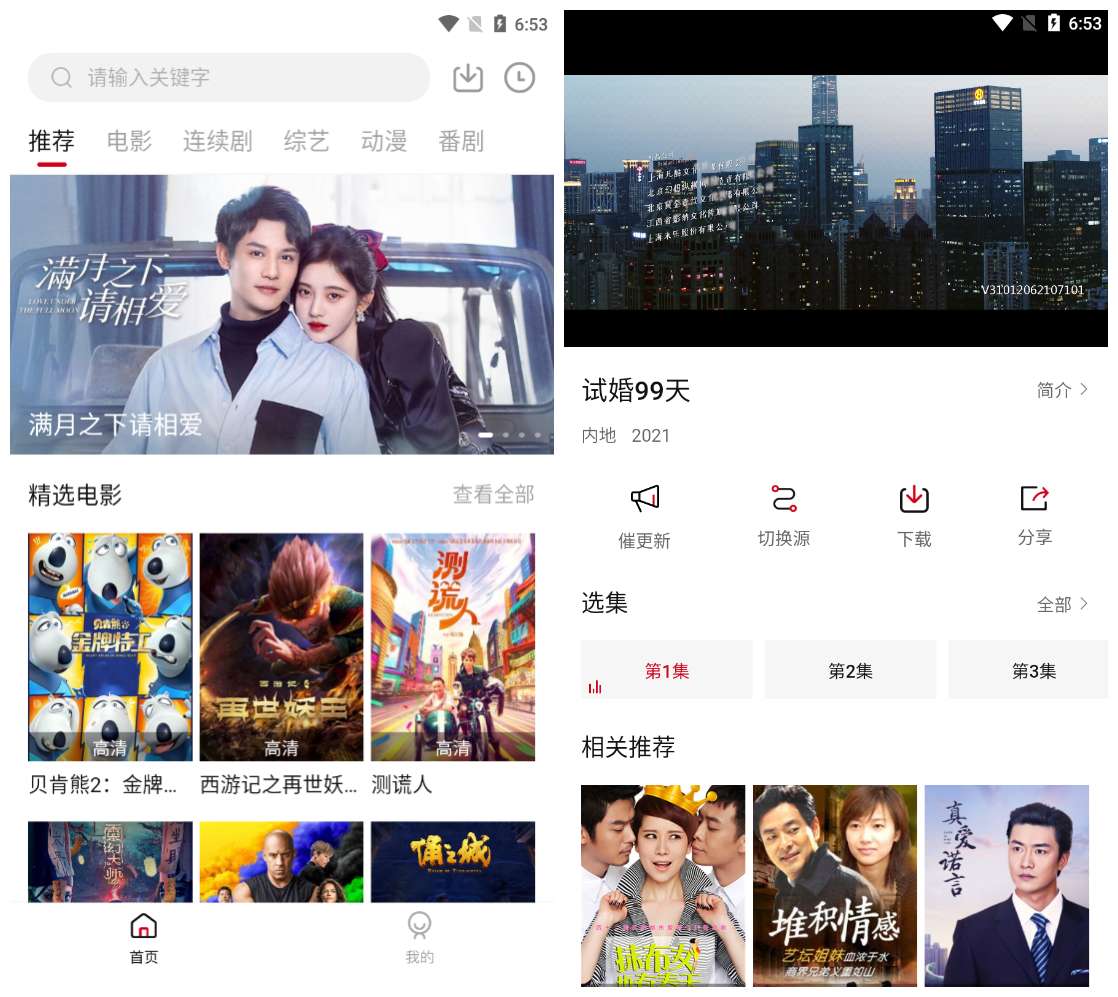
Task: Expand the 简介 for 试婚99天
Action: (x=1062, y=390)
